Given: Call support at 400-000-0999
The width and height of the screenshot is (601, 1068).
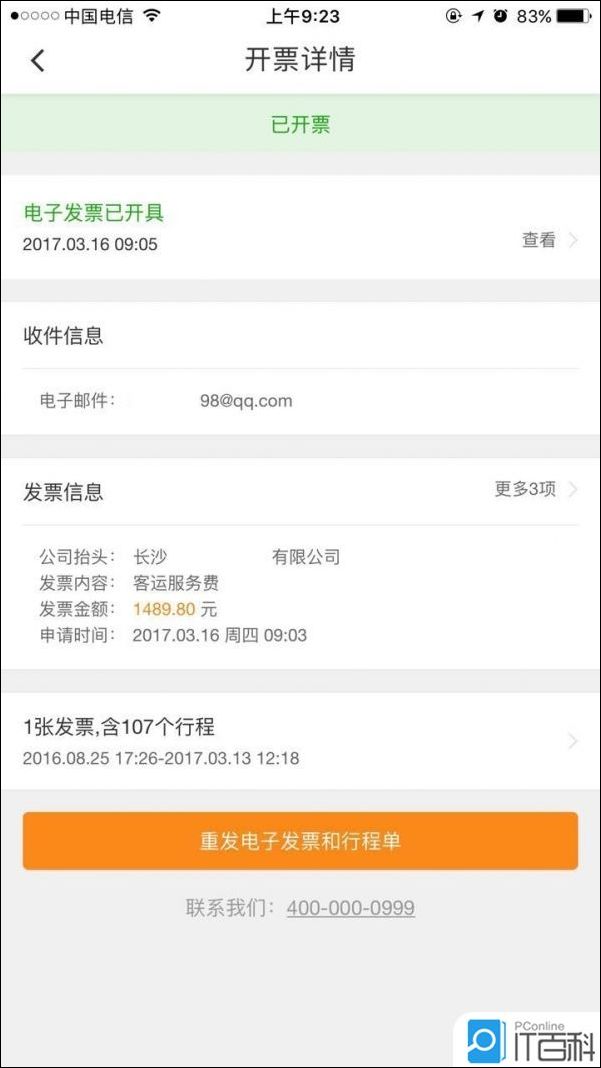Looking at the screenshot, I should point(350,908).
